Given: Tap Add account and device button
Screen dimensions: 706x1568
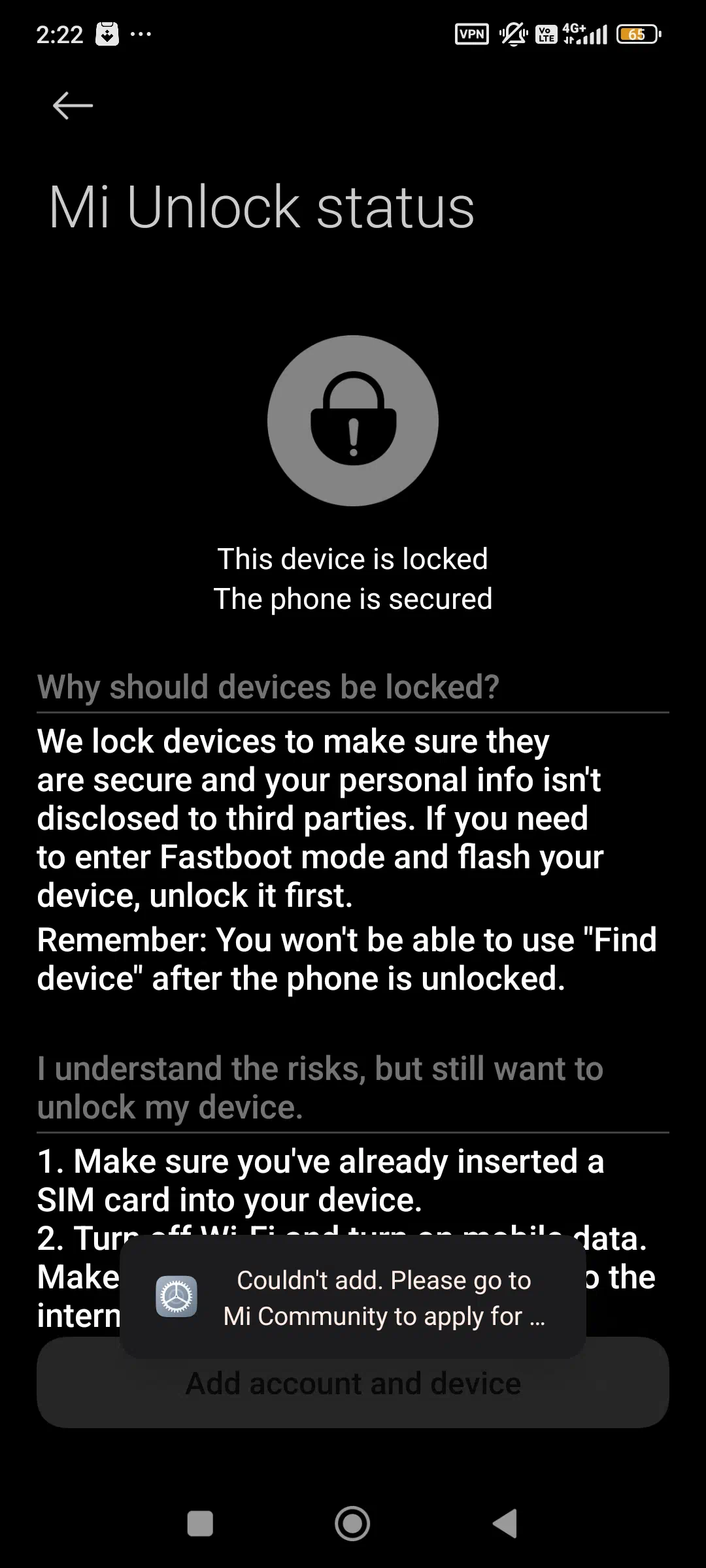Looking at the screenshot, I should [x=353, y=1383].
